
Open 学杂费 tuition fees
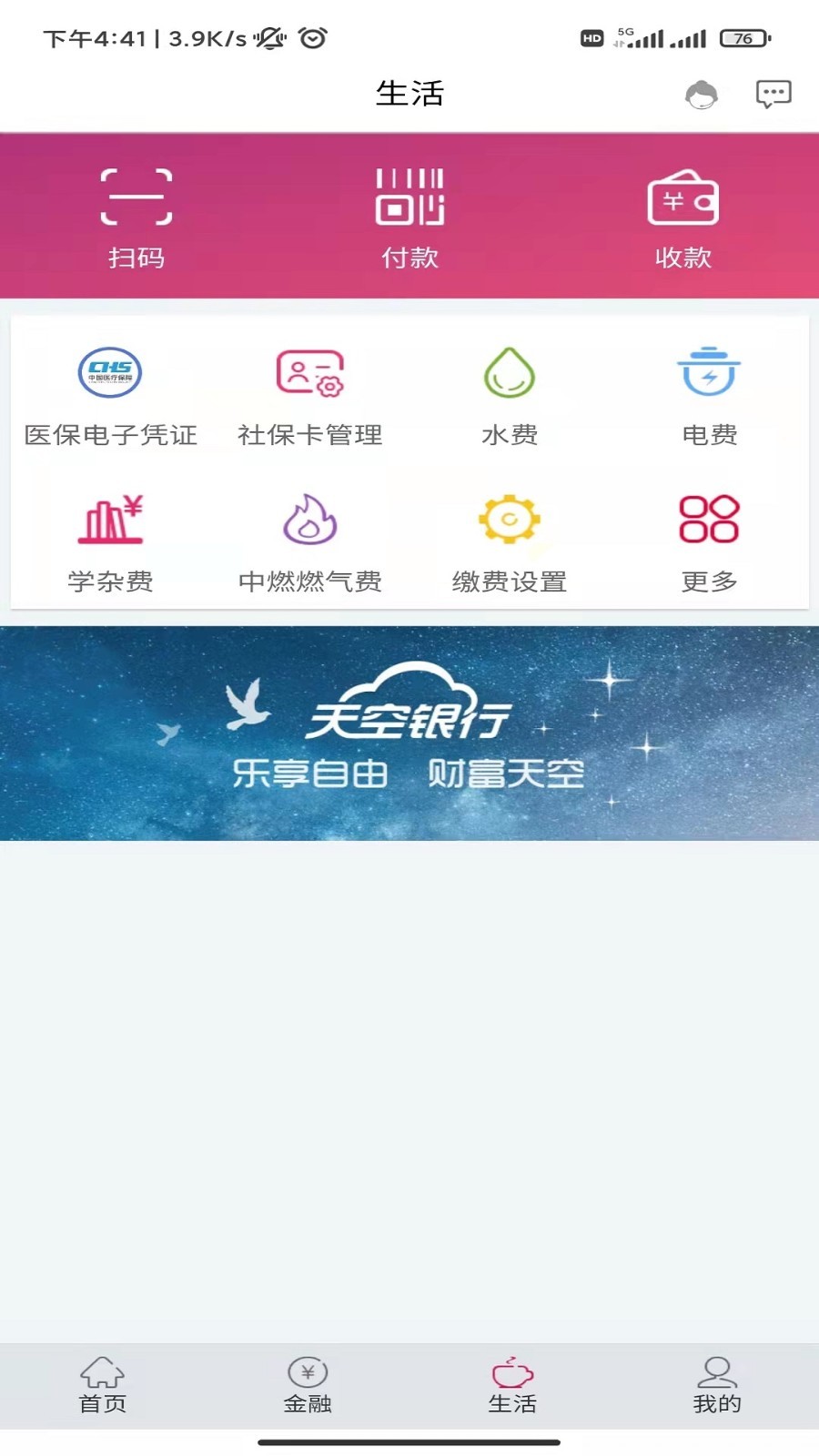(x=110, y=543)
